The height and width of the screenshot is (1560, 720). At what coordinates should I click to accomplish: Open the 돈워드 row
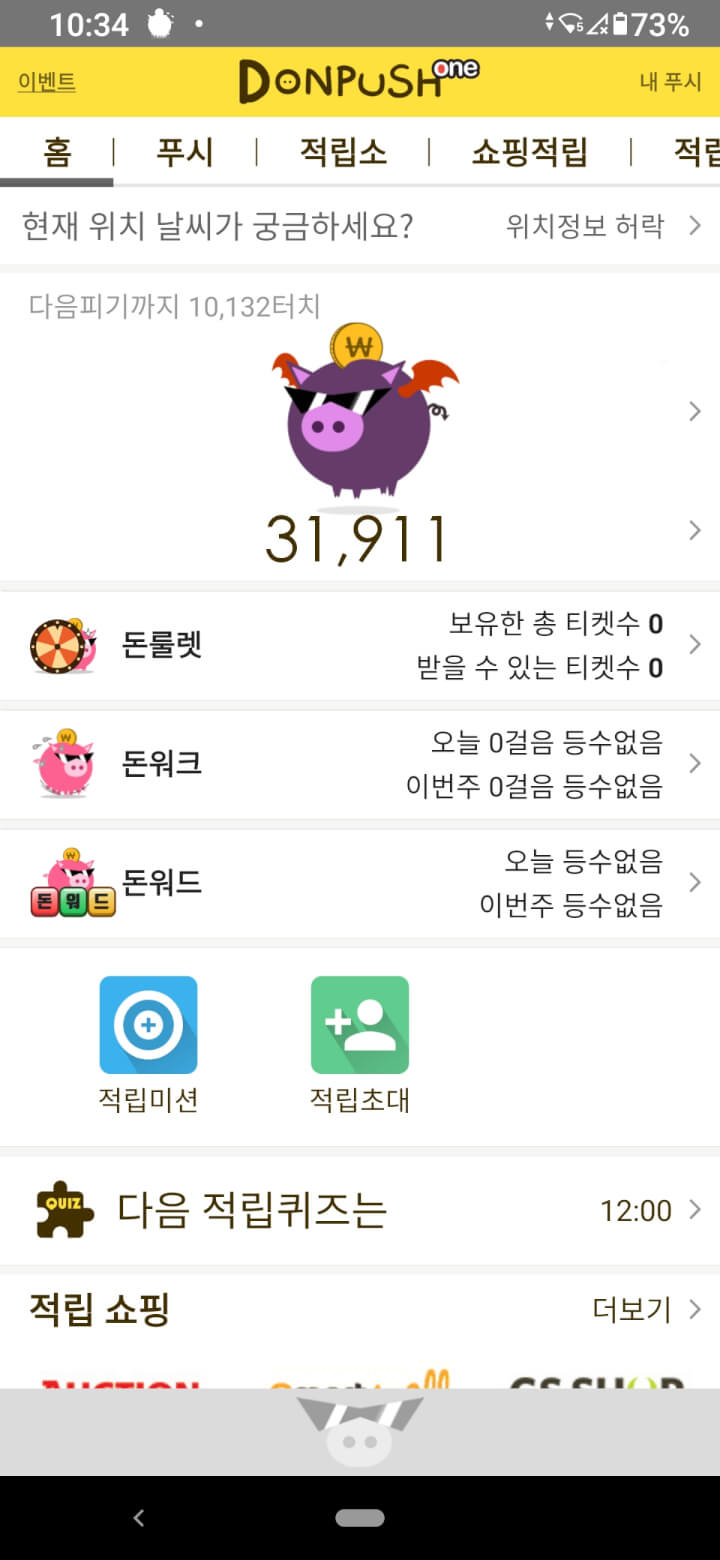coord(360,883)
